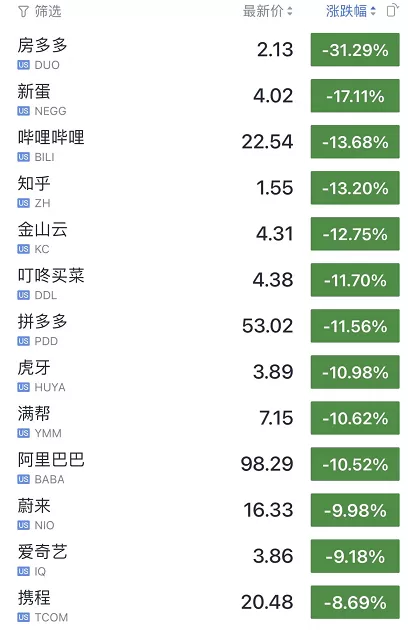
Task: Sort by 最新价 column
Action: click(267, 11)
